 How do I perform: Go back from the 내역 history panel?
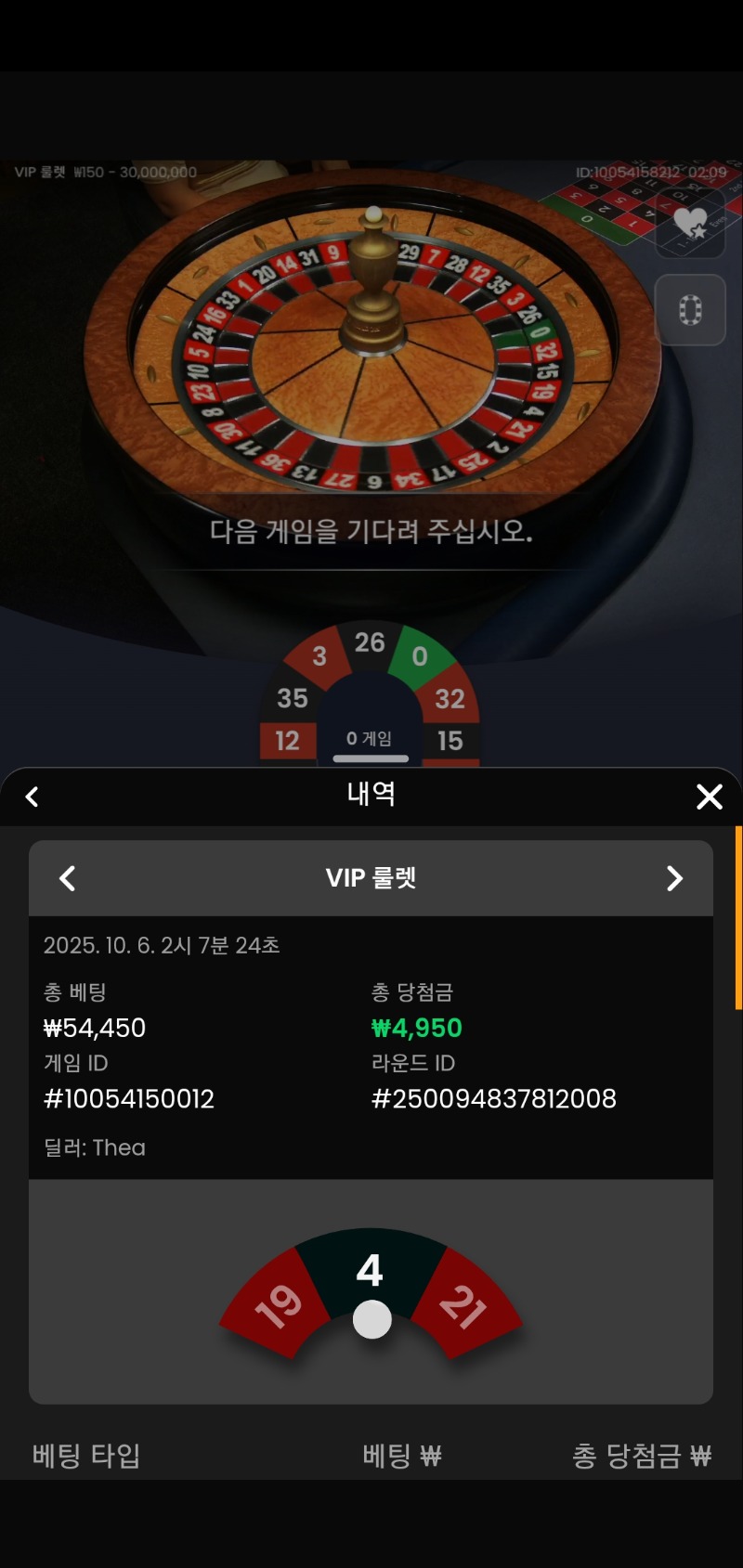[x=33, y=797]
